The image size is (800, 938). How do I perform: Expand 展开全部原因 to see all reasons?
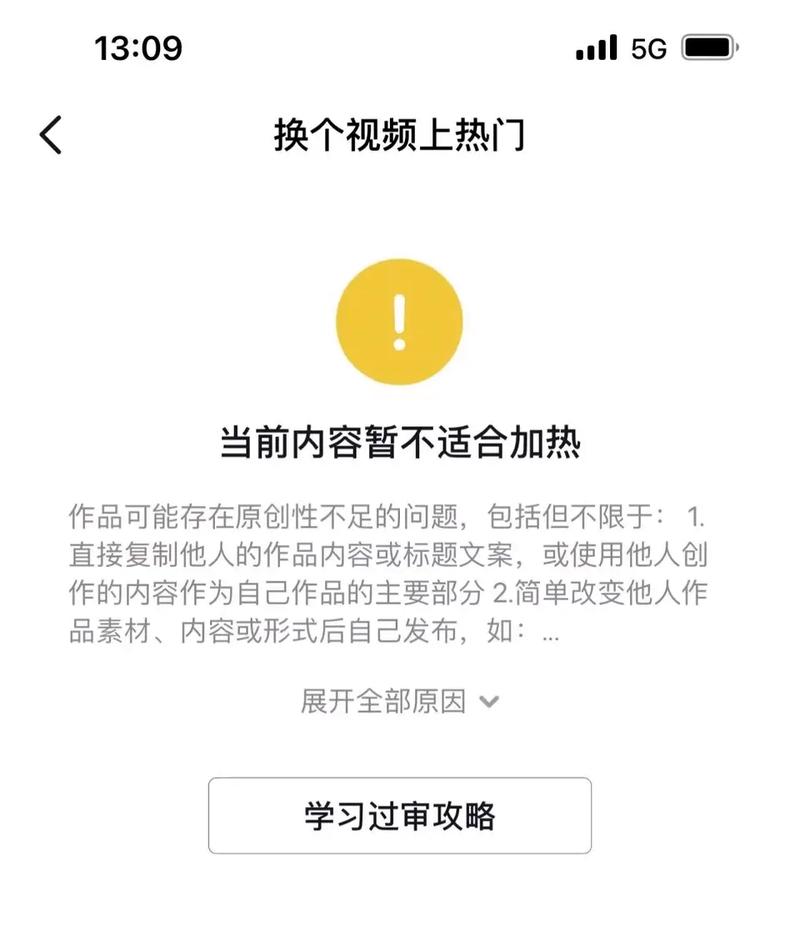click(399, 701)
